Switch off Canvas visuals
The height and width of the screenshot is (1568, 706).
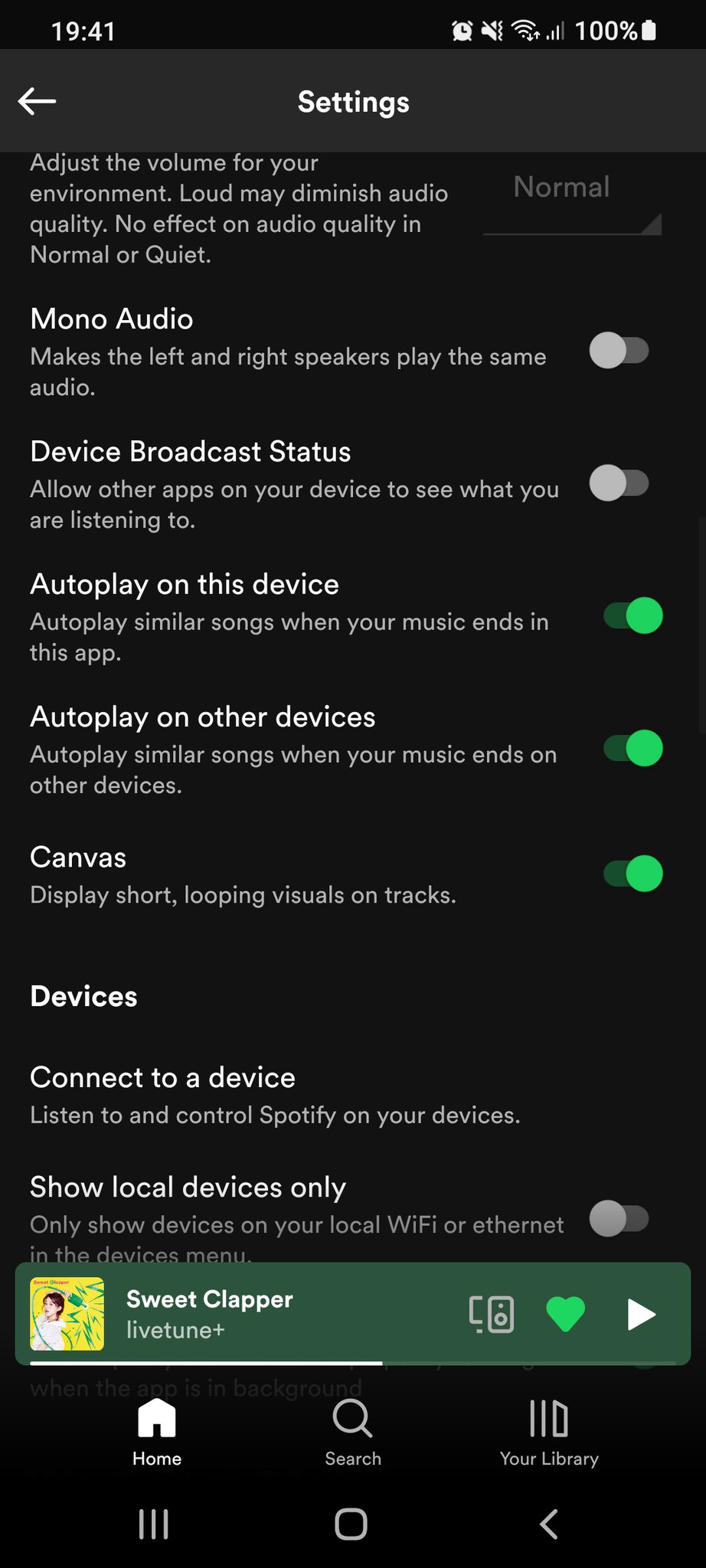[x=632, y=874]
